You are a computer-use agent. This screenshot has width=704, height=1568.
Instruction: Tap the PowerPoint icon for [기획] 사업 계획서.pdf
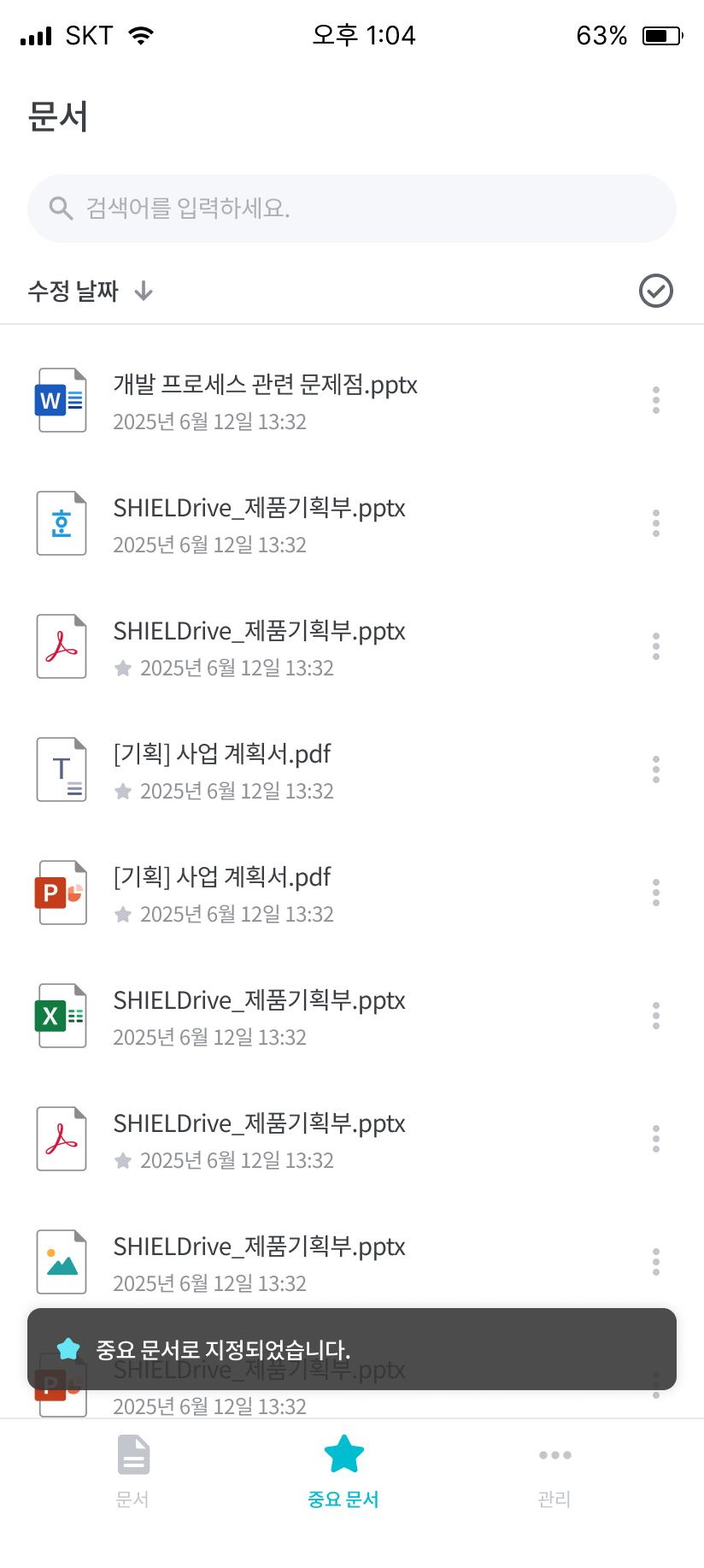coord(61,892)
